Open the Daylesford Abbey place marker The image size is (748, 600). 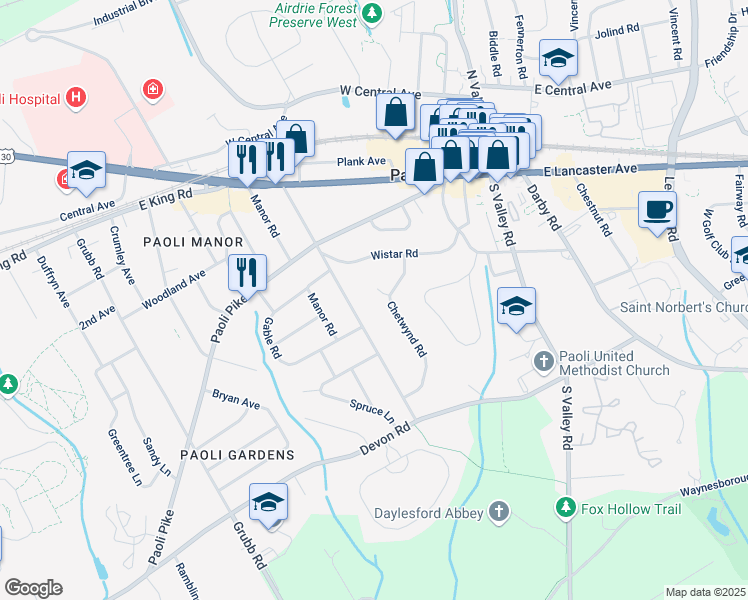pos(499,513)
